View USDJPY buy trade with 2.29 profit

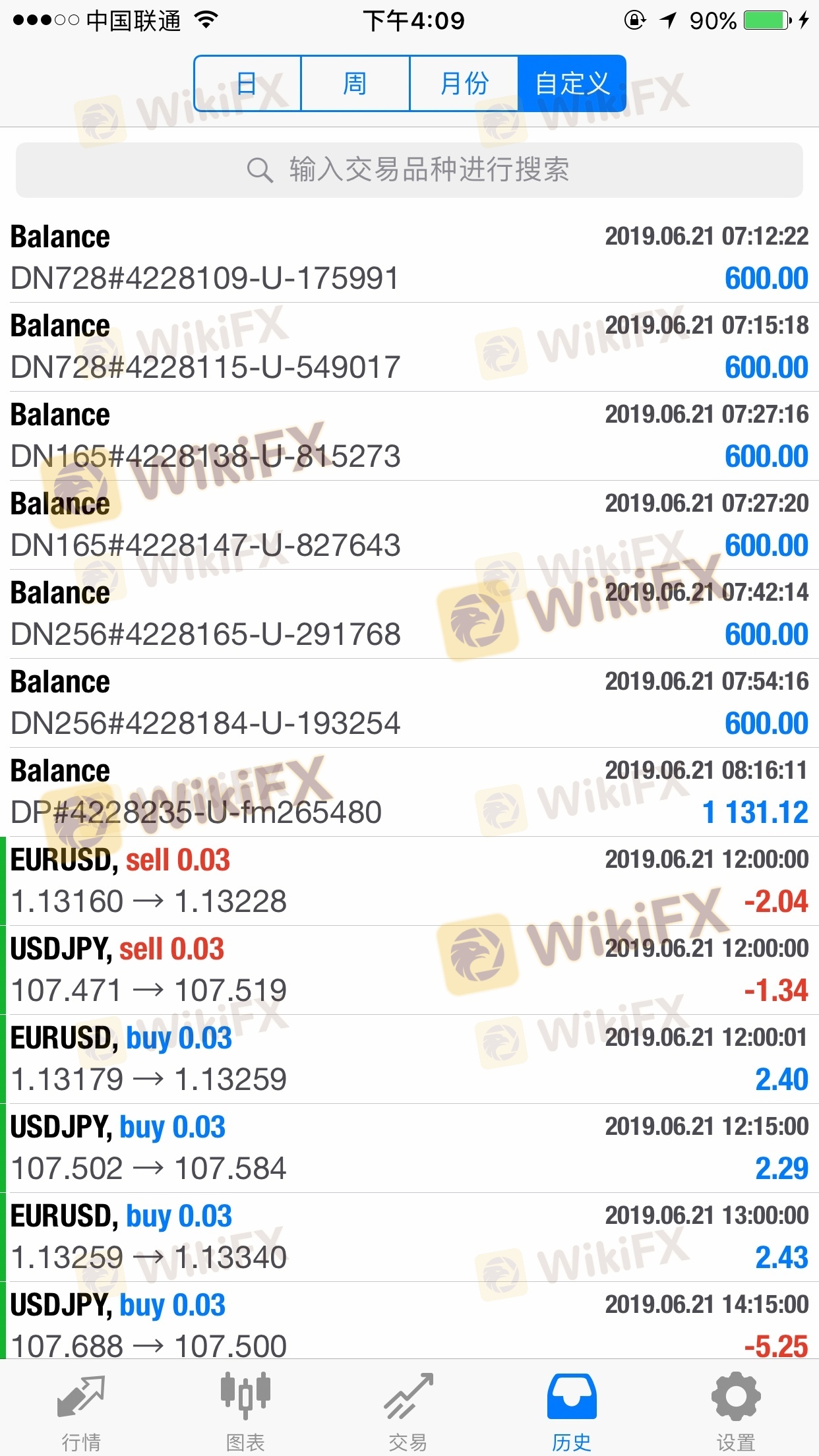(x=409, y=1148)
